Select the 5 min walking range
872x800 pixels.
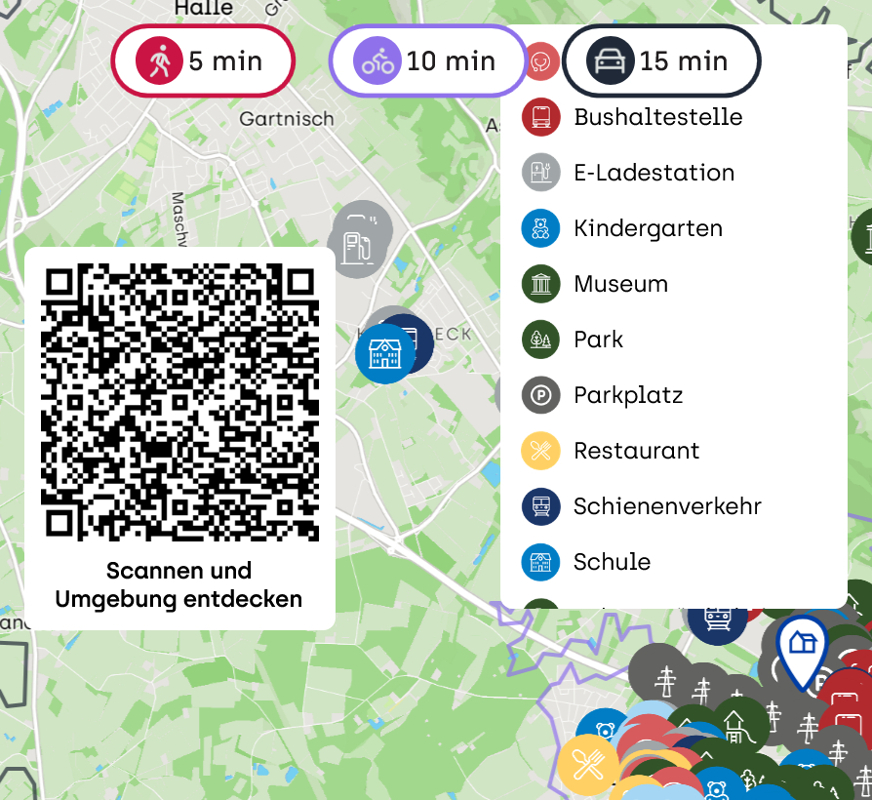coord(202,61)
